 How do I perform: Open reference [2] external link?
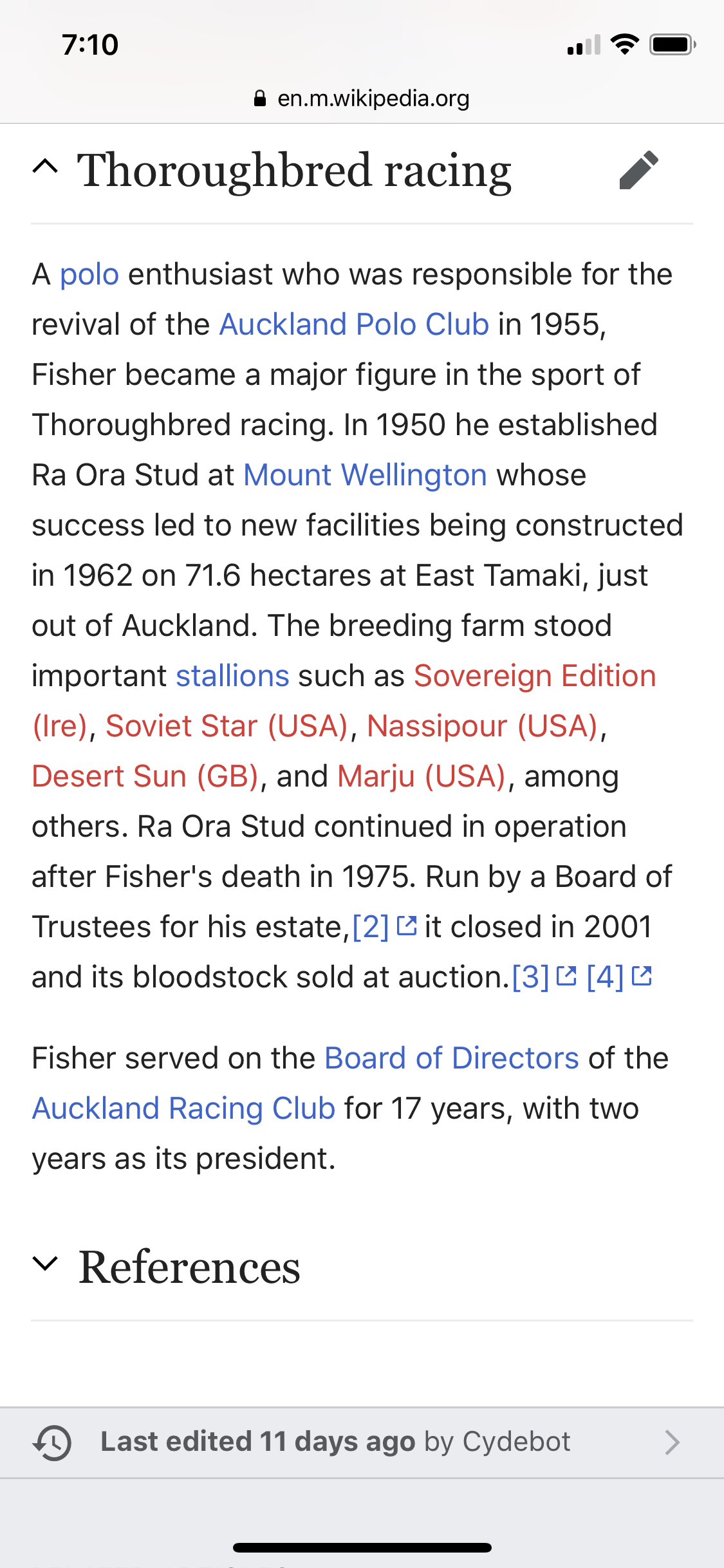[384, 927]
